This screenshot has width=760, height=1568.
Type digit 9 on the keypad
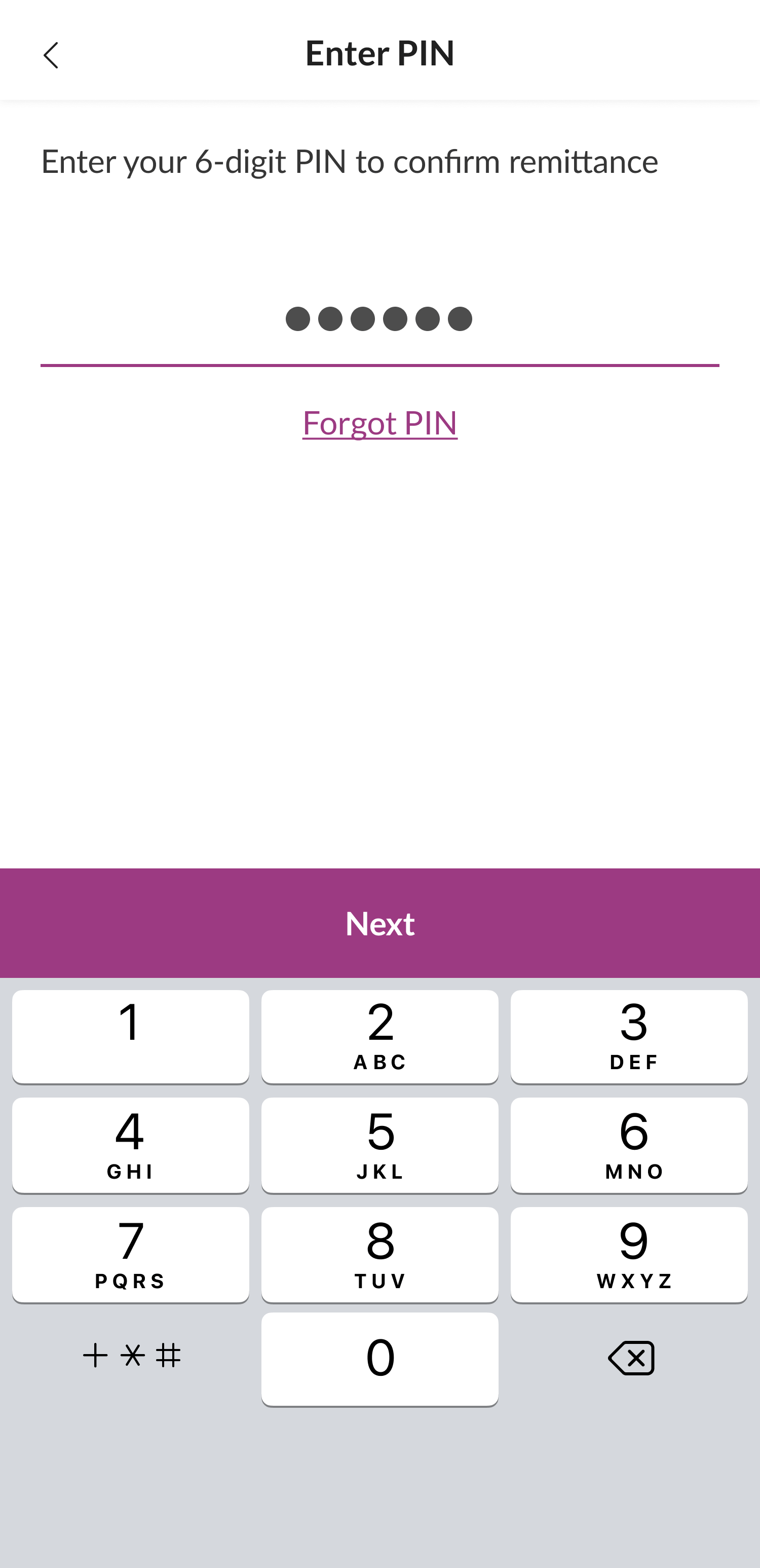[x=629, y=1255]
